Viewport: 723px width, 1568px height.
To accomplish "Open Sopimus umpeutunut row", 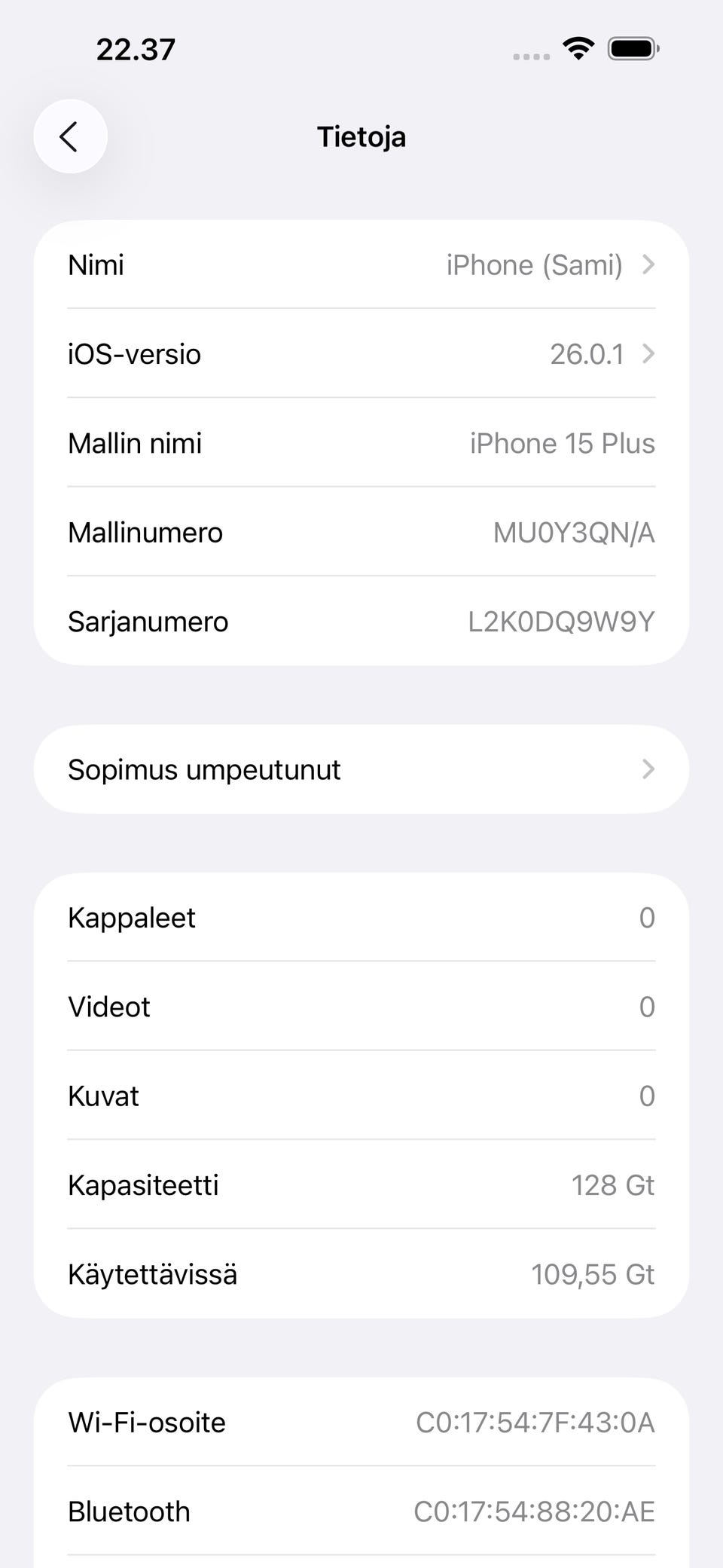I will (361, 769).
